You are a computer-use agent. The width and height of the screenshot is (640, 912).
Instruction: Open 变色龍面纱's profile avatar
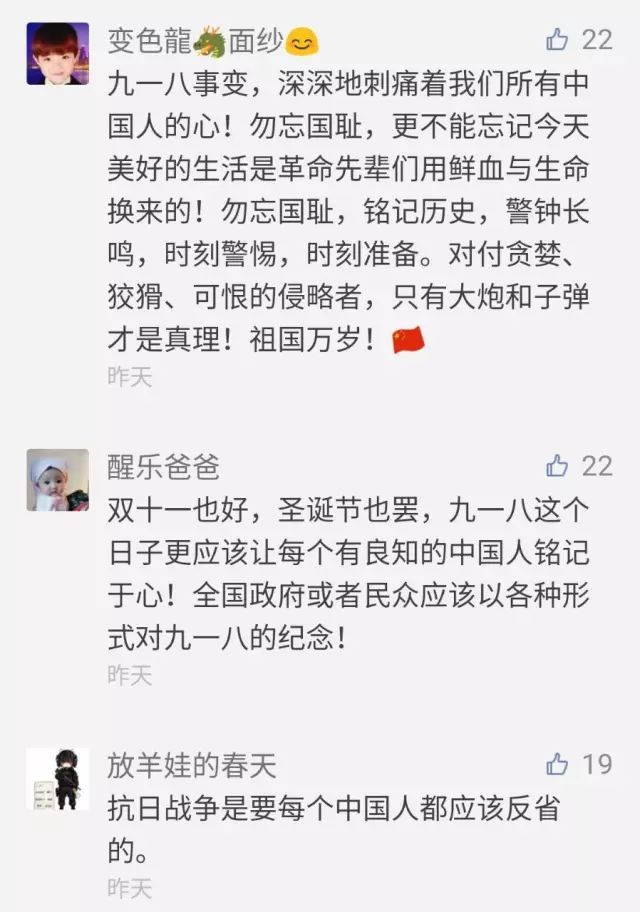[x=57, y=54]
